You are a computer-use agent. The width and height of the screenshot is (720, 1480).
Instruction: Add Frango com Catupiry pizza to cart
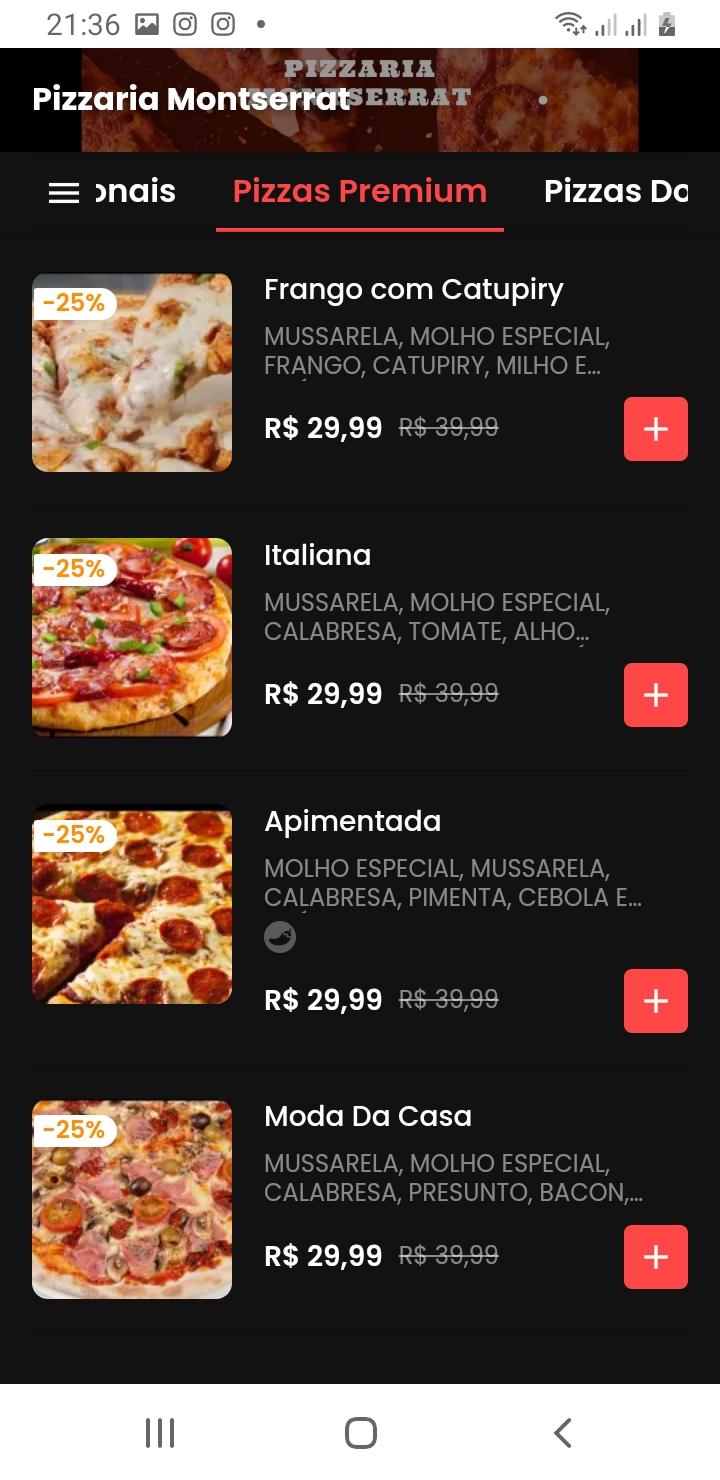[655, 428]
